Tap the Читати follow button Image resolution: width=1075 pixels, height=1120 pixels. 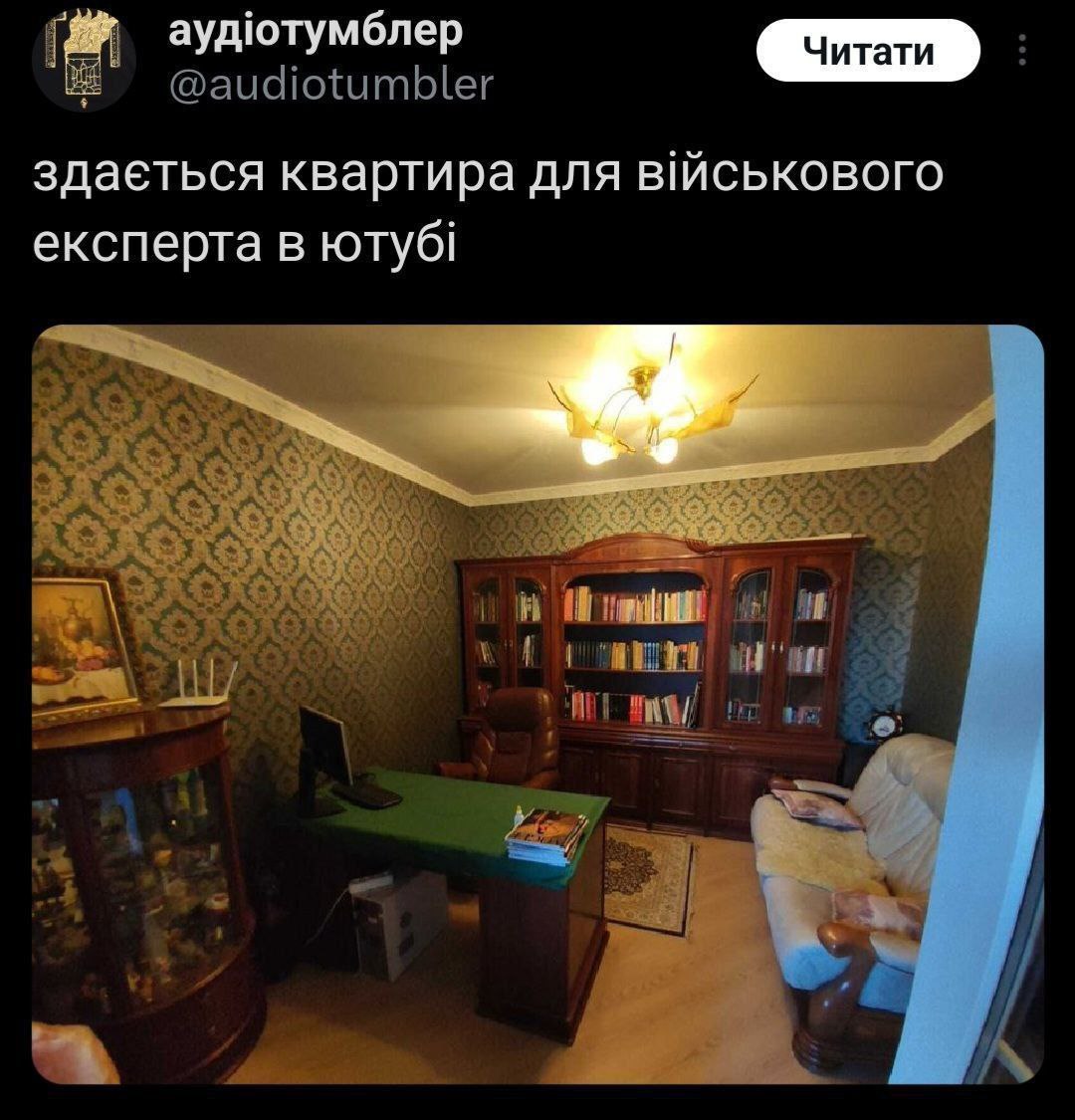tap(868, 51)
